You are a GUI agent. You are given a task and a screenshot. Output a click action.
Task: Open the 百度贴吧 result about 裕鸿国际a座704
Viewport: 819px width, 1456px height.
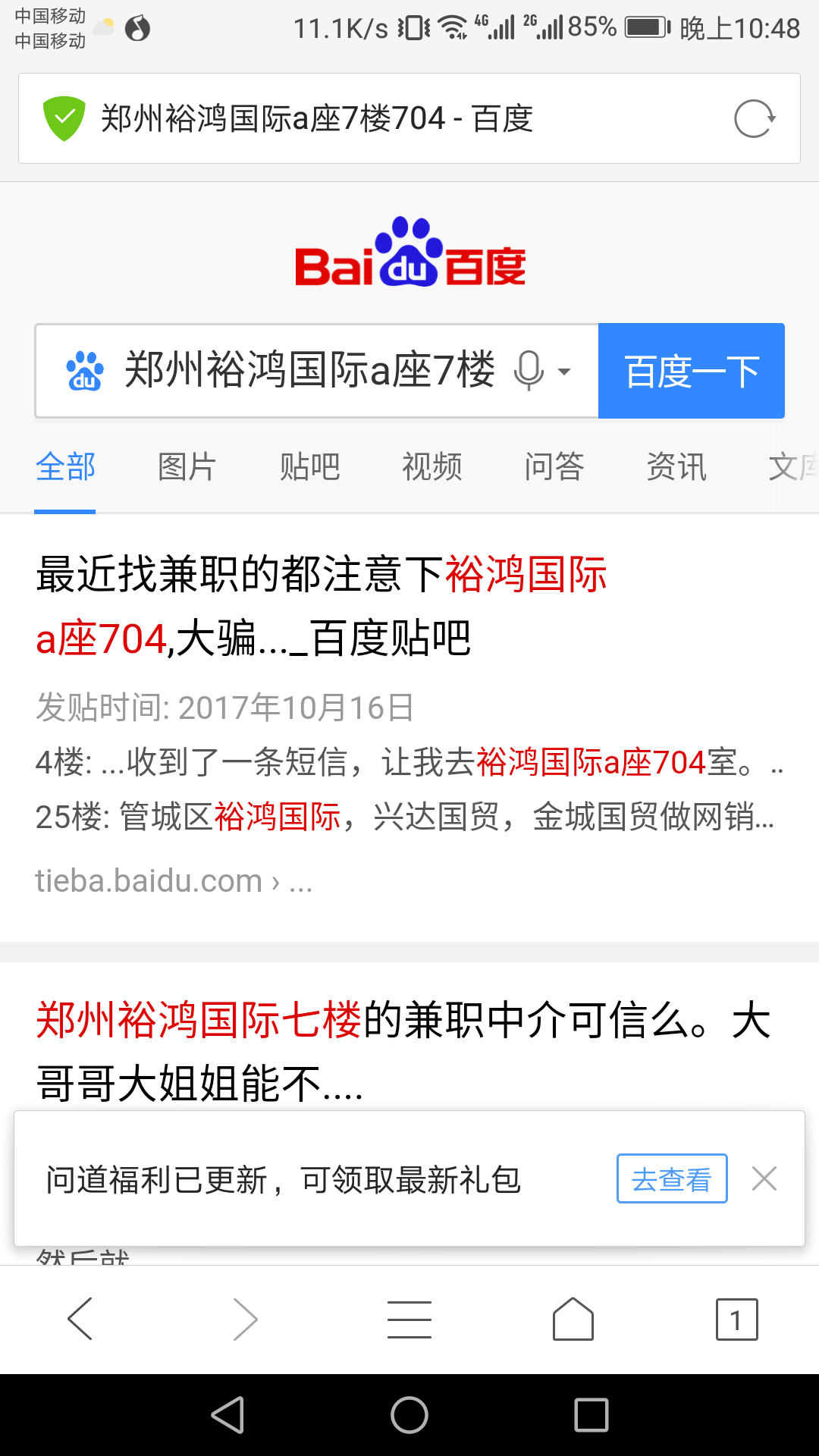[x=322, y=606]
